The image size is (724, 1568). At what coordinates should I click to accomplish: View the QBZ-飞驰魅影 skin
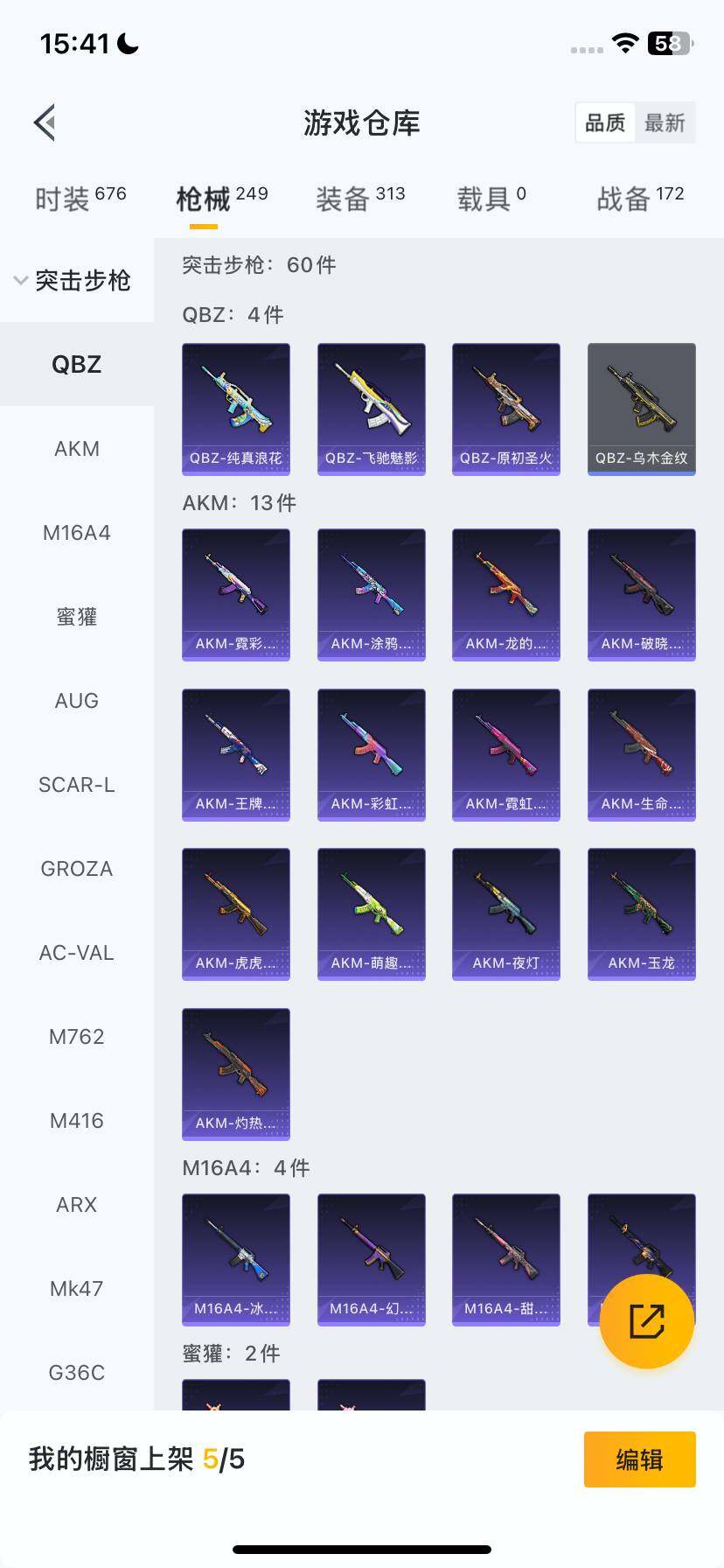372,409
